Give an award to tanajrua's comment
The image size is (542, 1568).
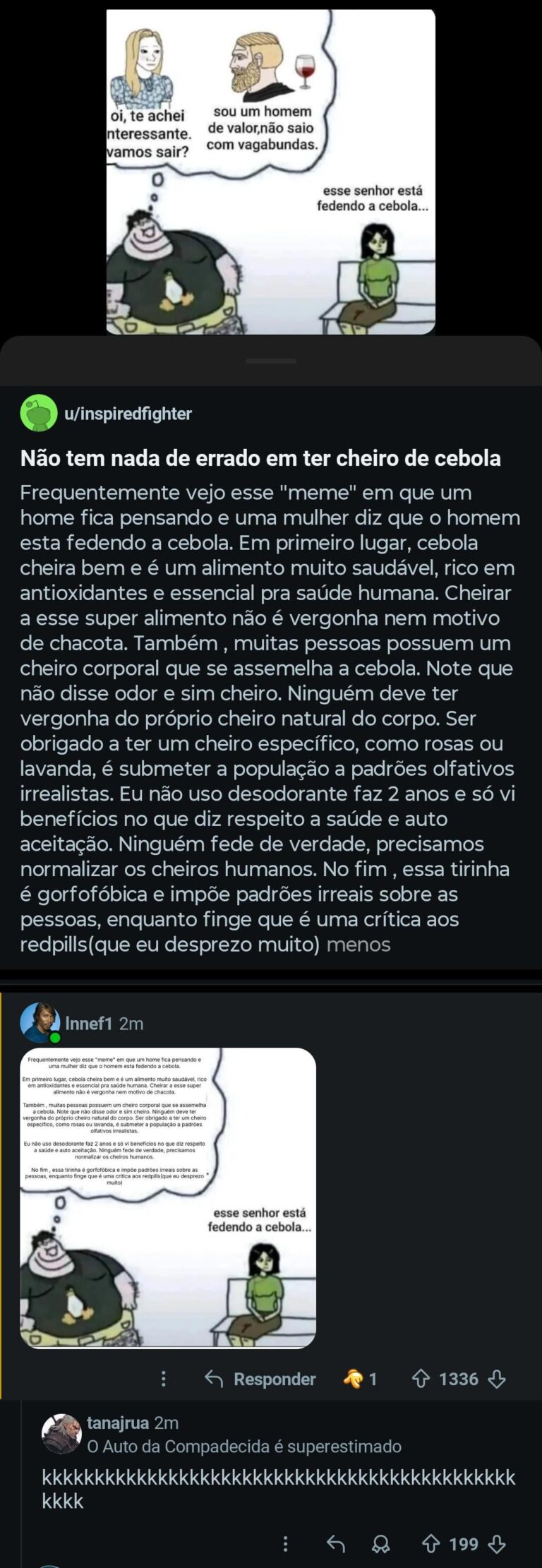(380, 1544)
